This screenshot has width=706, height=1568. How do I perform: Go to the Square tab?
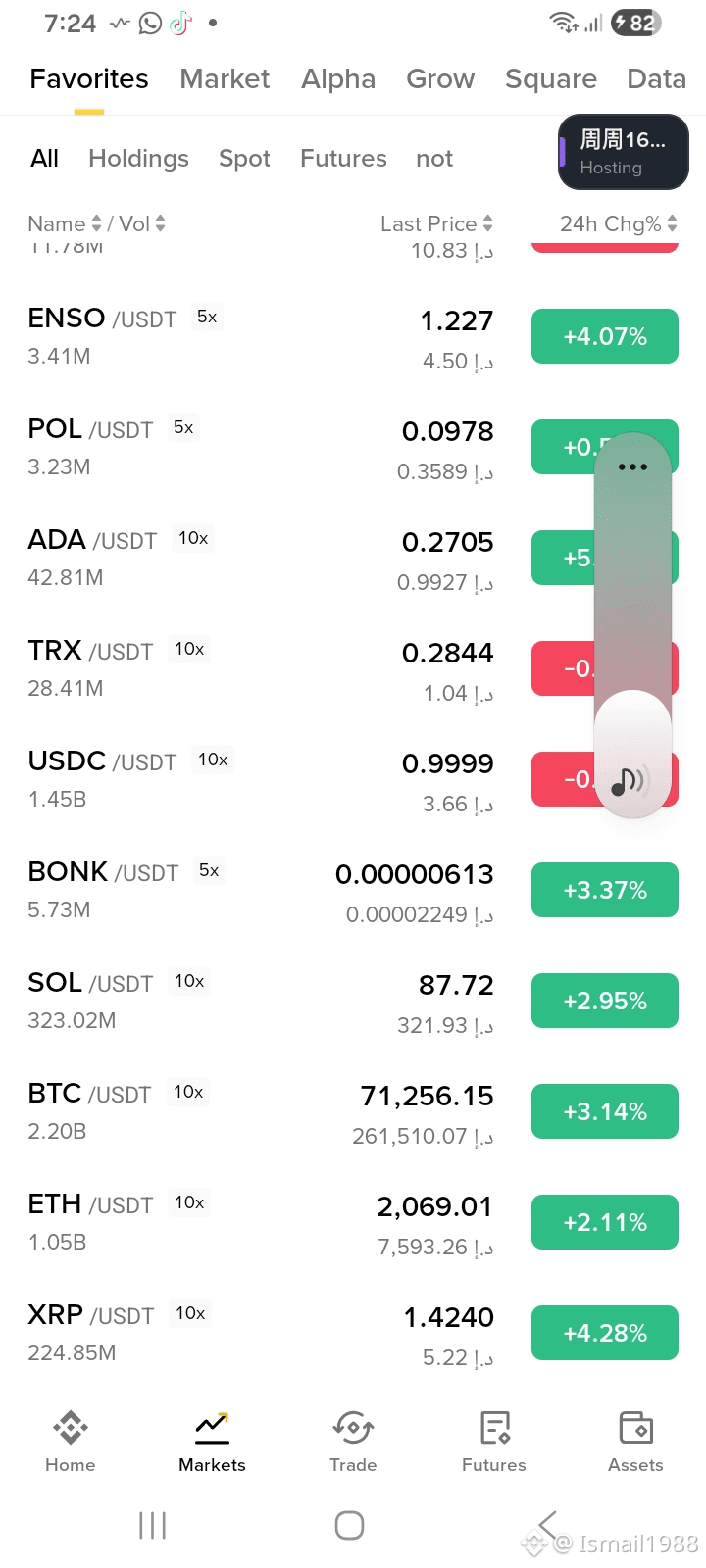pos(551,79)
